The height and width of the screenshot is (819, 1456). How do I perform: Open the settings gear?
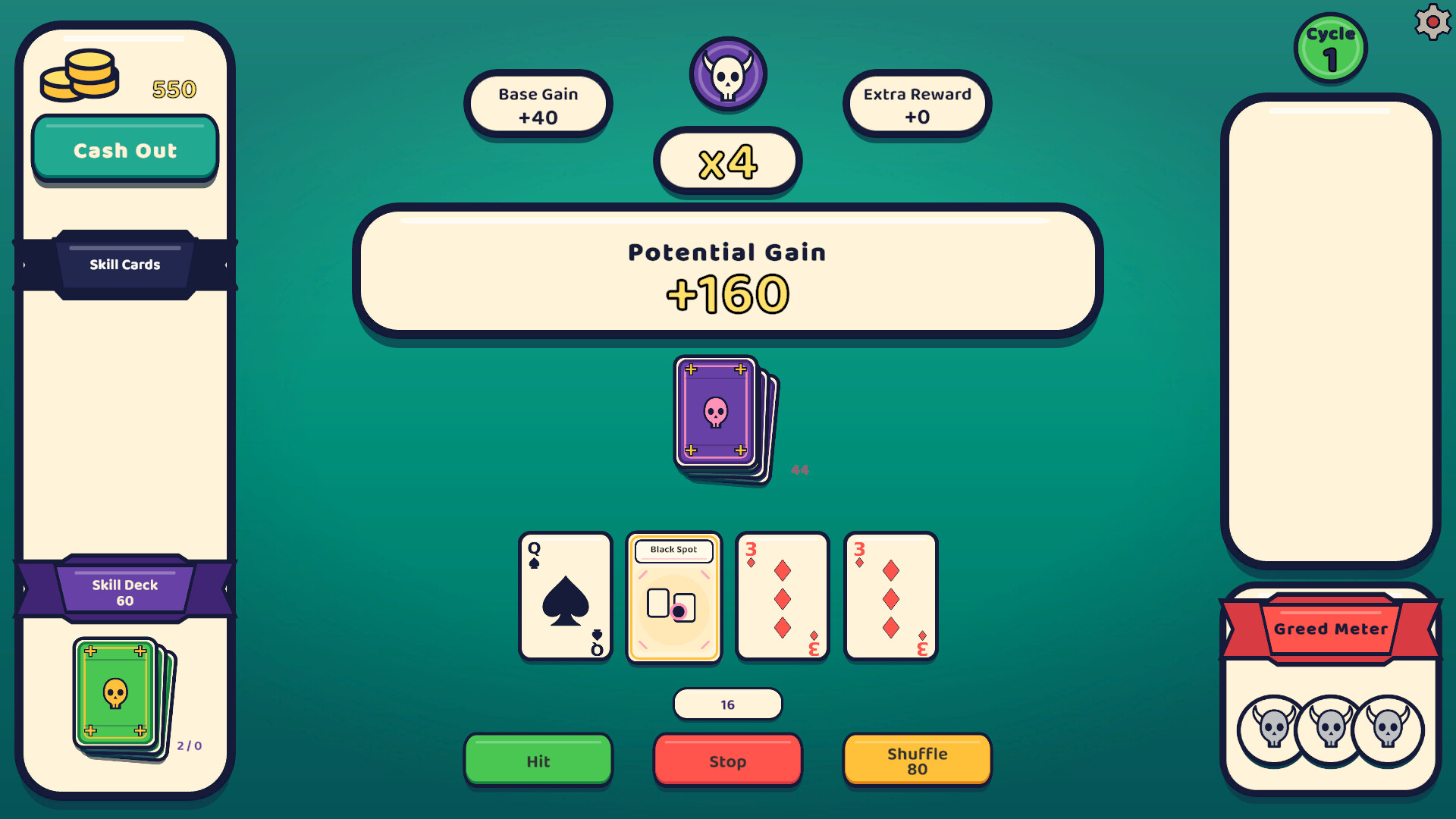pyautogui.click(x=1432, y=22)
